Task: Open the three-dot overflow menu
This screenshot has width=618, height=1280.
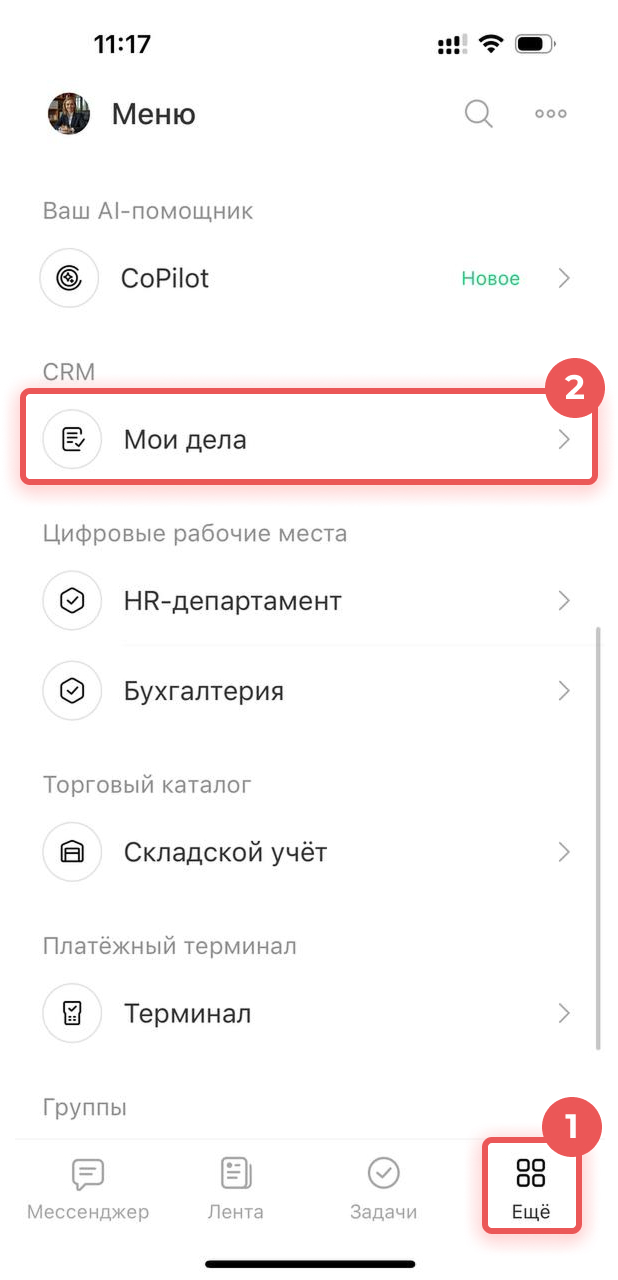Action: [550, 114]
